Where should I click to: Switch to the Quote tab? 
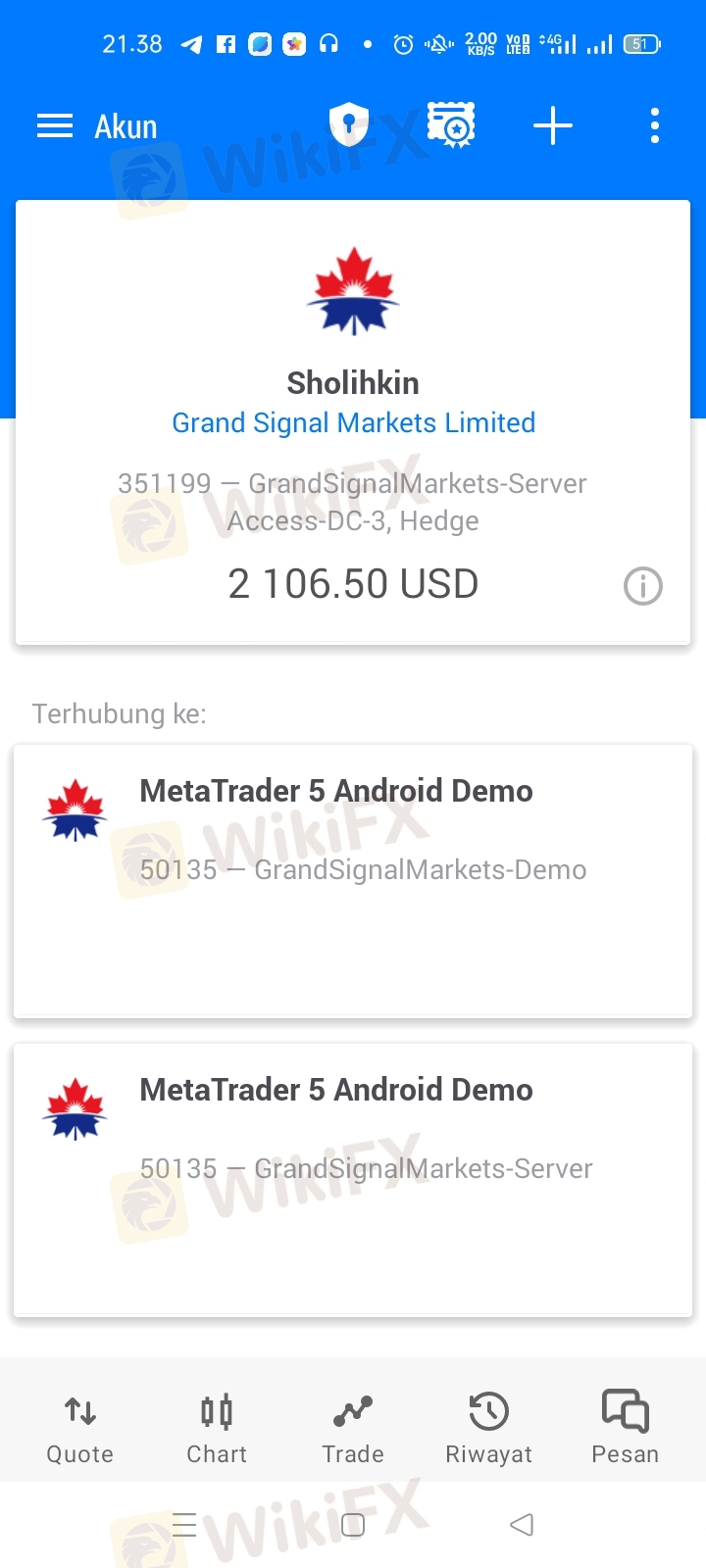(80, 1428)
